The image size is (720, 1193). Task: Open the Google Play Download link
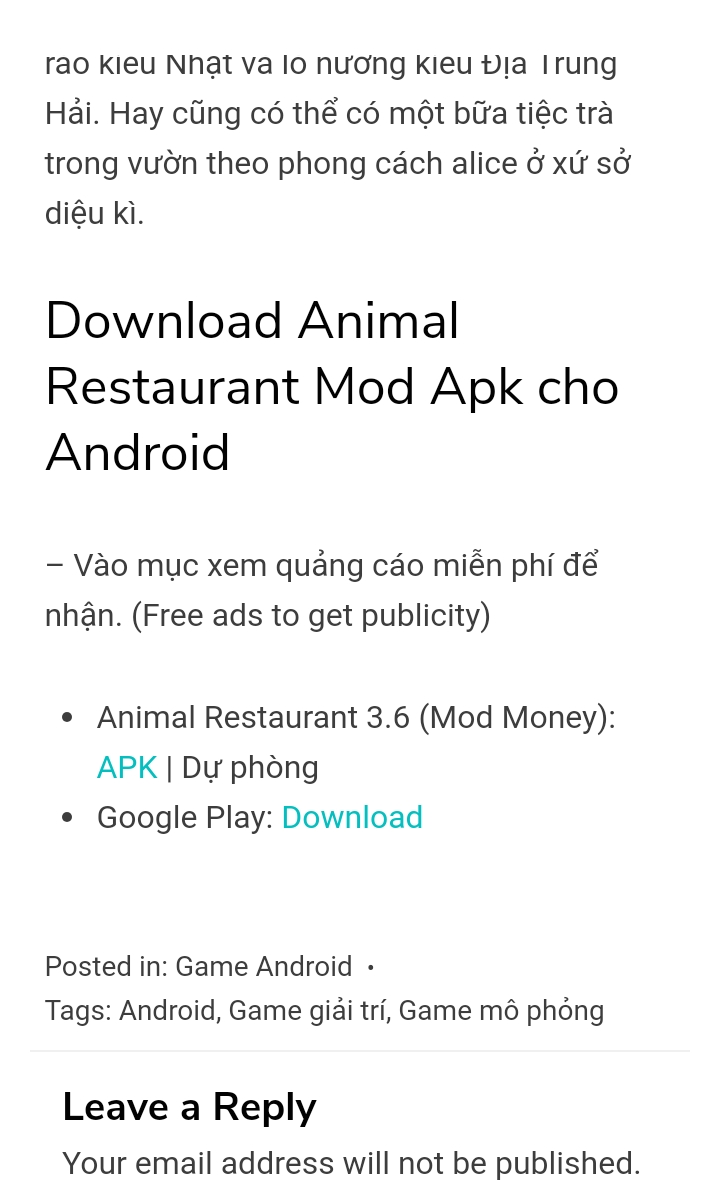point(352,817)
